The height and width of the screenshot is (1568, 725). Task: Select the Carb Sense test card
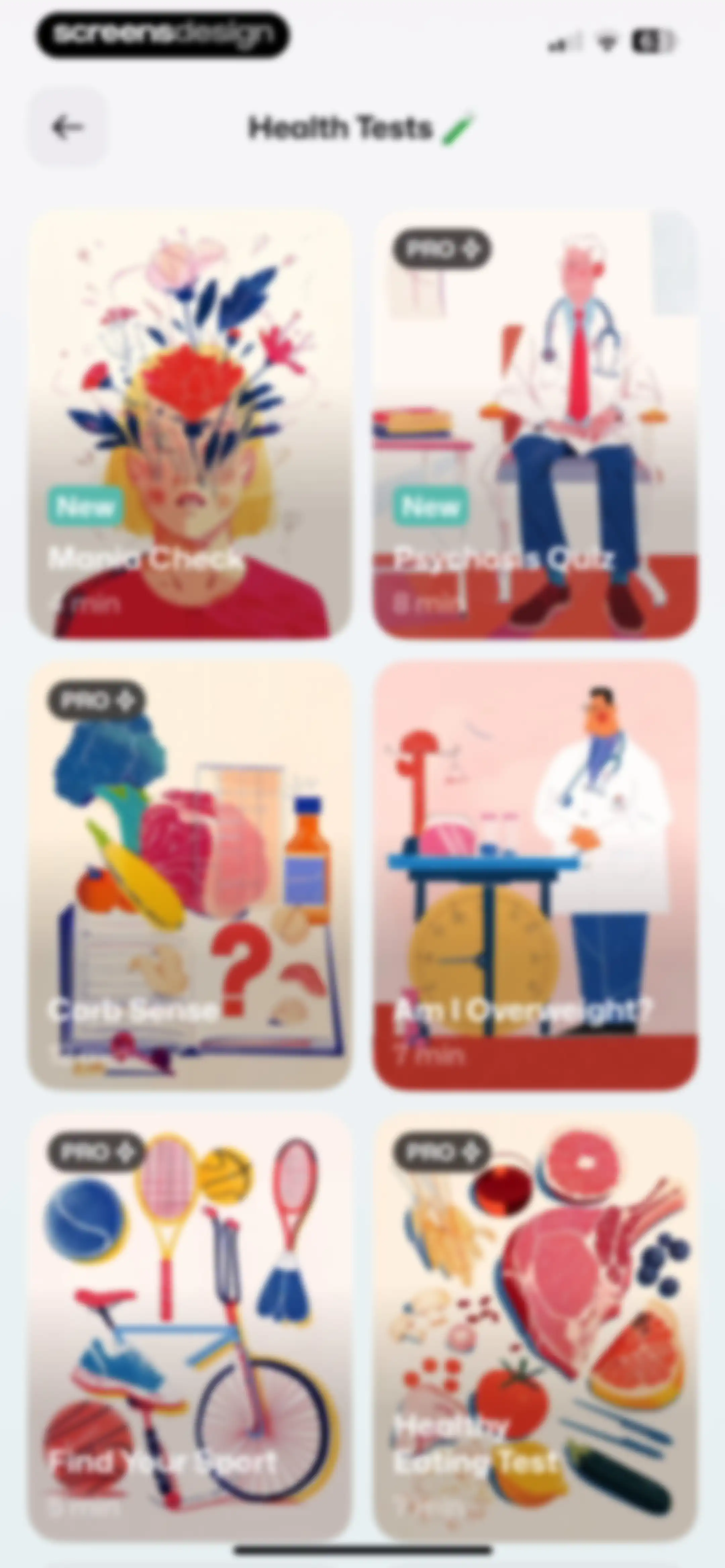tap(190, 876)
